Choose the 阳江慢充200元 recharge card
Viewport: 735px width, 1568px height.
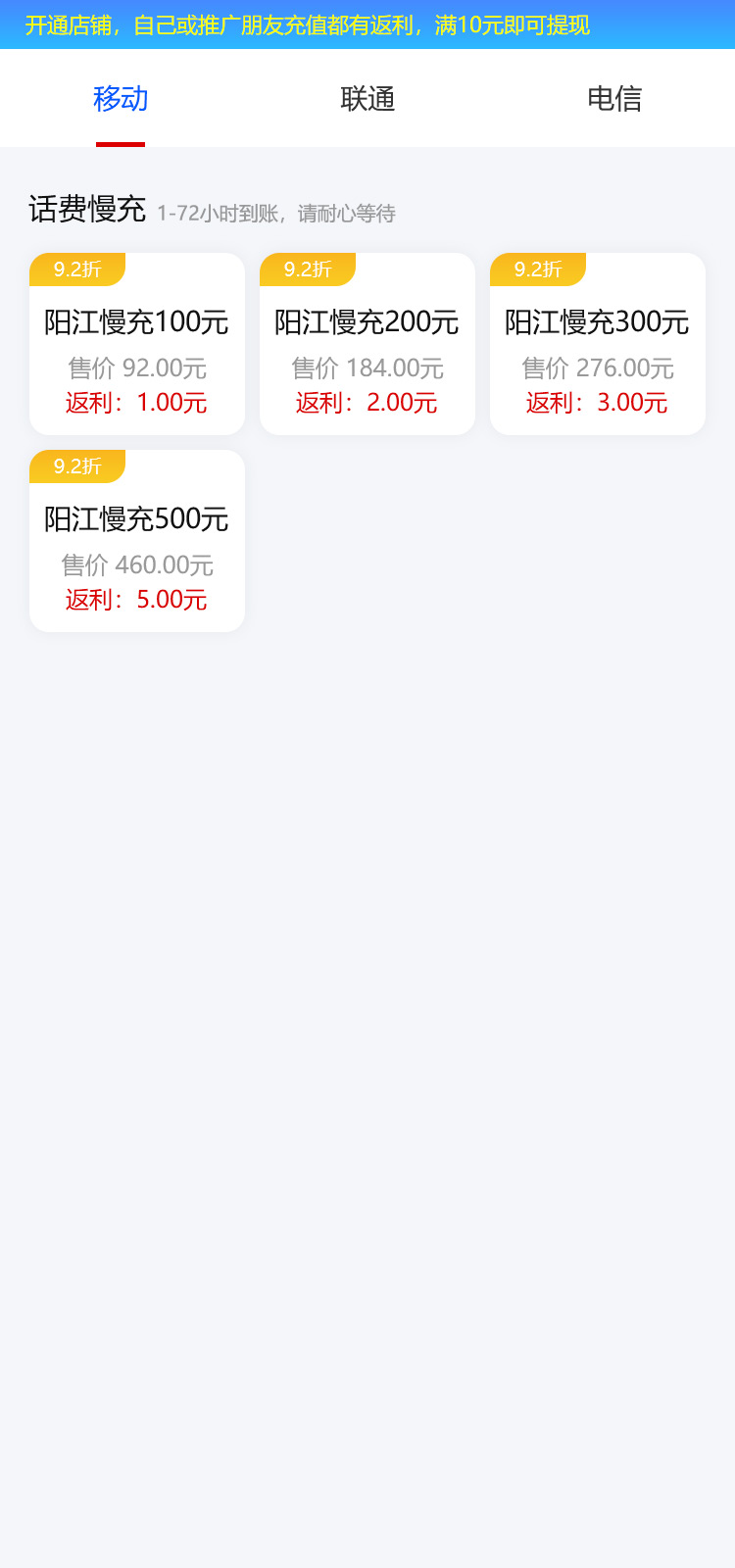coord(367,344)
